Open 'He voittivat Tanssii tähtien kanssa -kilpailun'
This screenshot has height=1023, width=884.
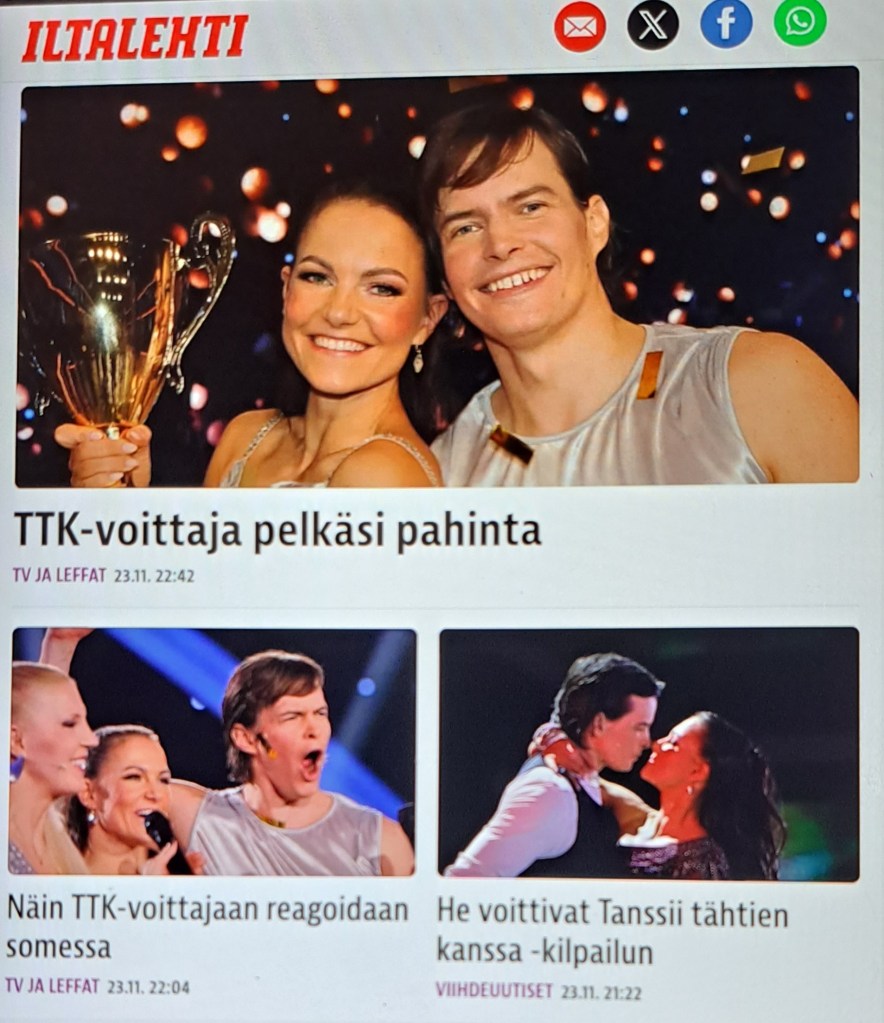tap(612, 931)
